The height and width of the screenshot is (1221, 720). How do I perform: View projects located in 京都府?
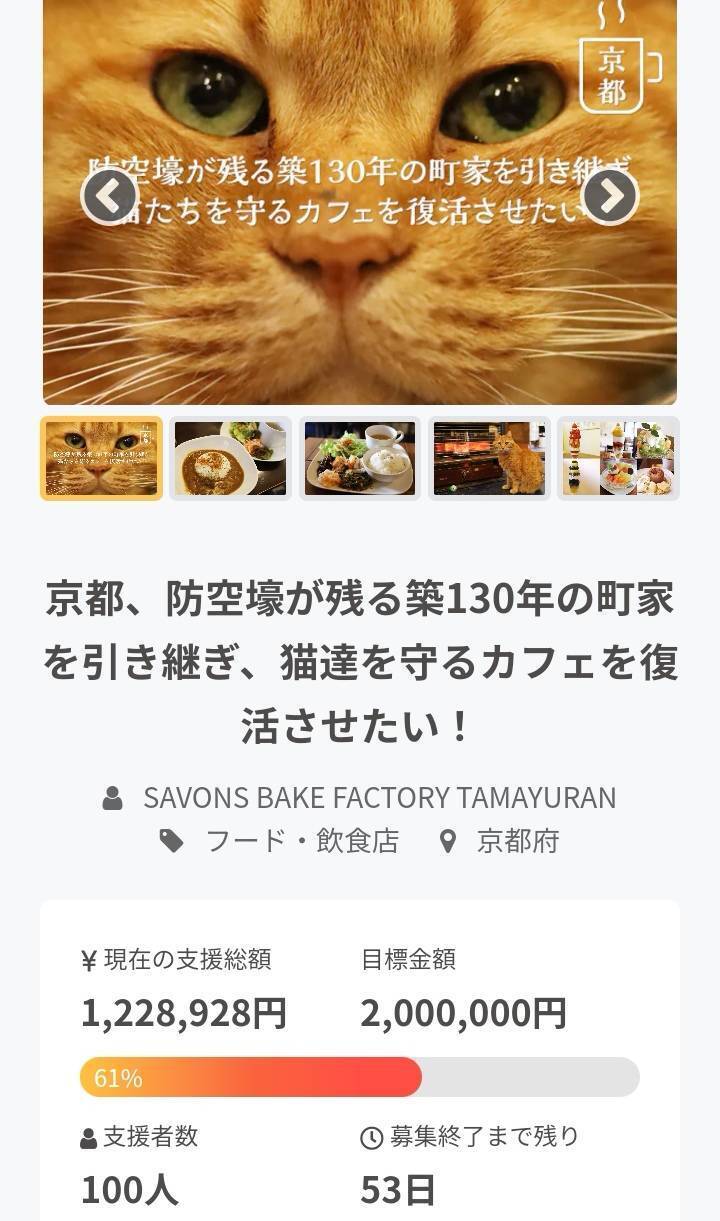517,841
